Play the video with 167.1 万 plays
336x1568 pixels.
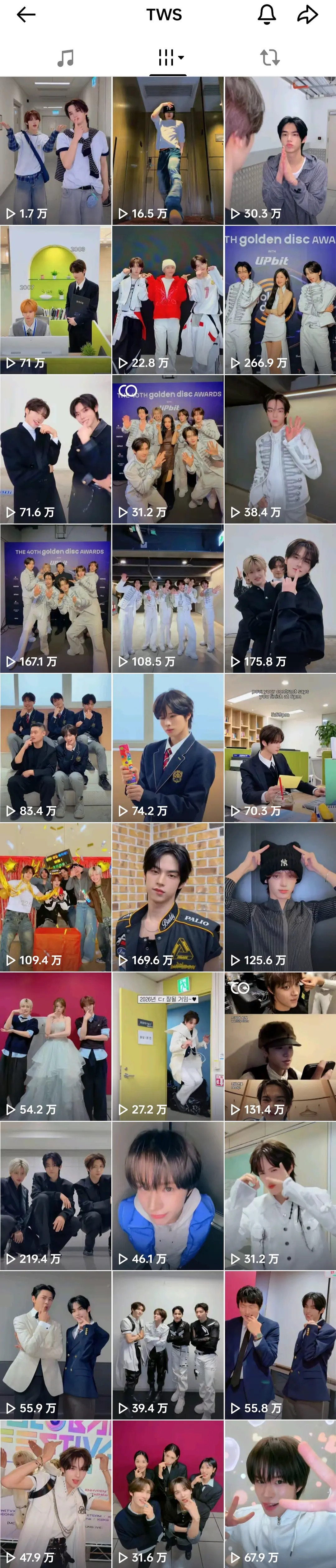[x=56, y=598]
